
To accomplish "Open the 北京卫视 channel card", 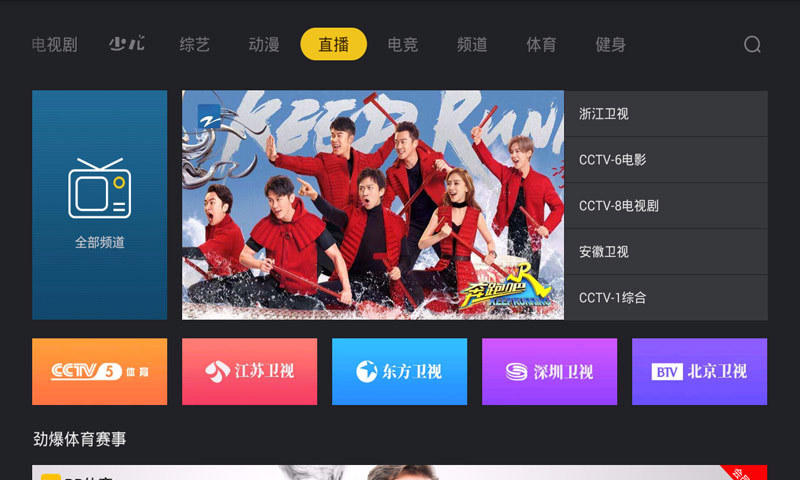I will click(699, 371).
